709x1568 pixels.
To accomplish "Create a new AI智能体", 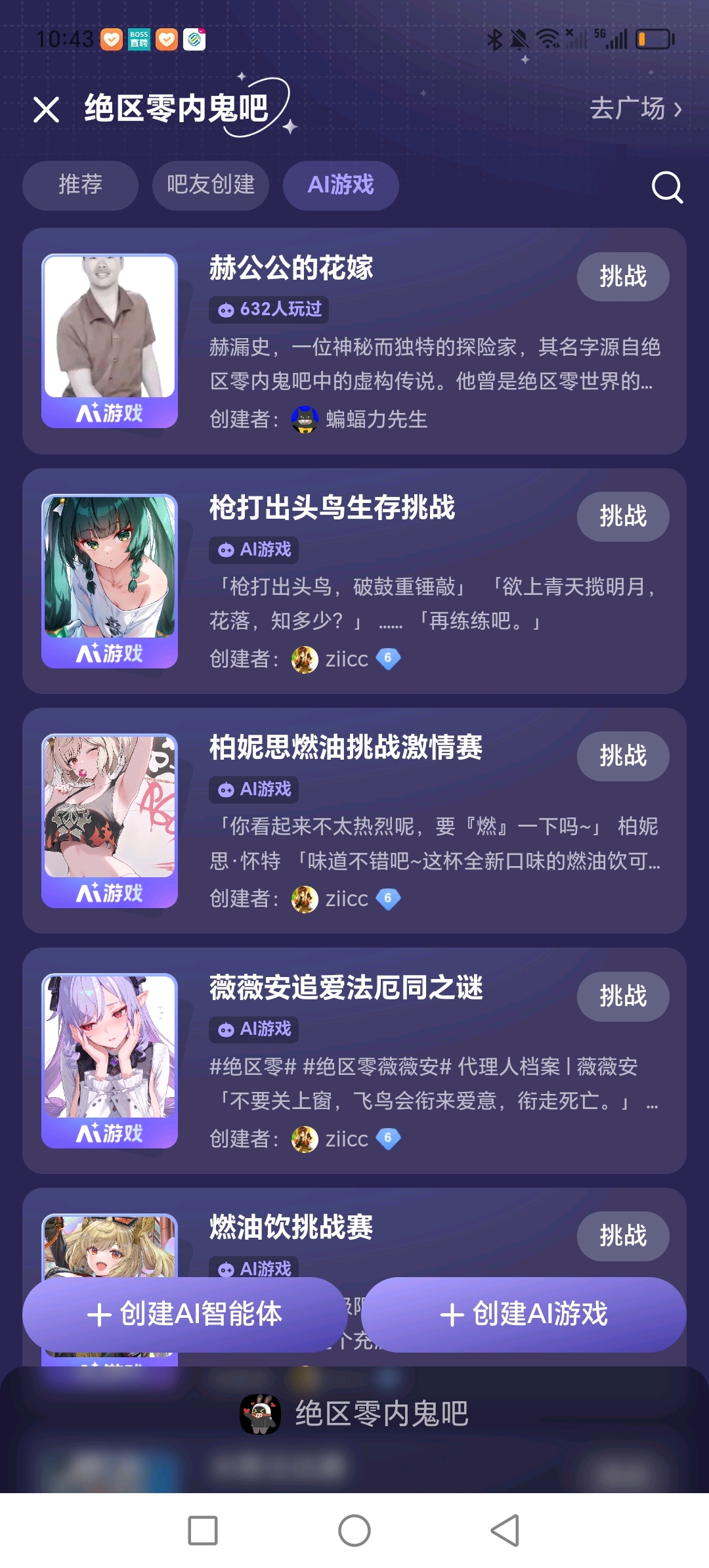I will coord(184,1315).
